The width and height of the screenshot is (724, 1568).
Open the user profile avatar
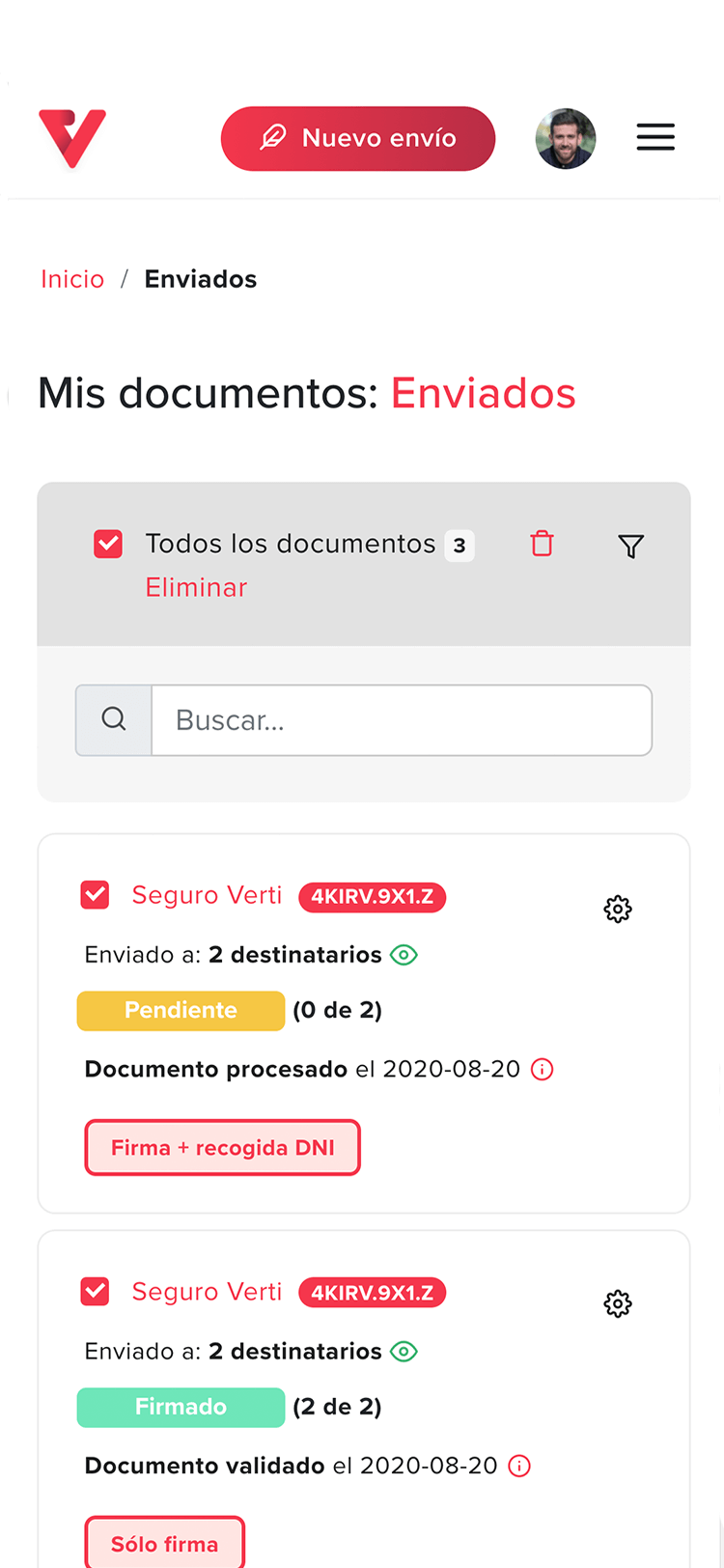coord(566,138)
